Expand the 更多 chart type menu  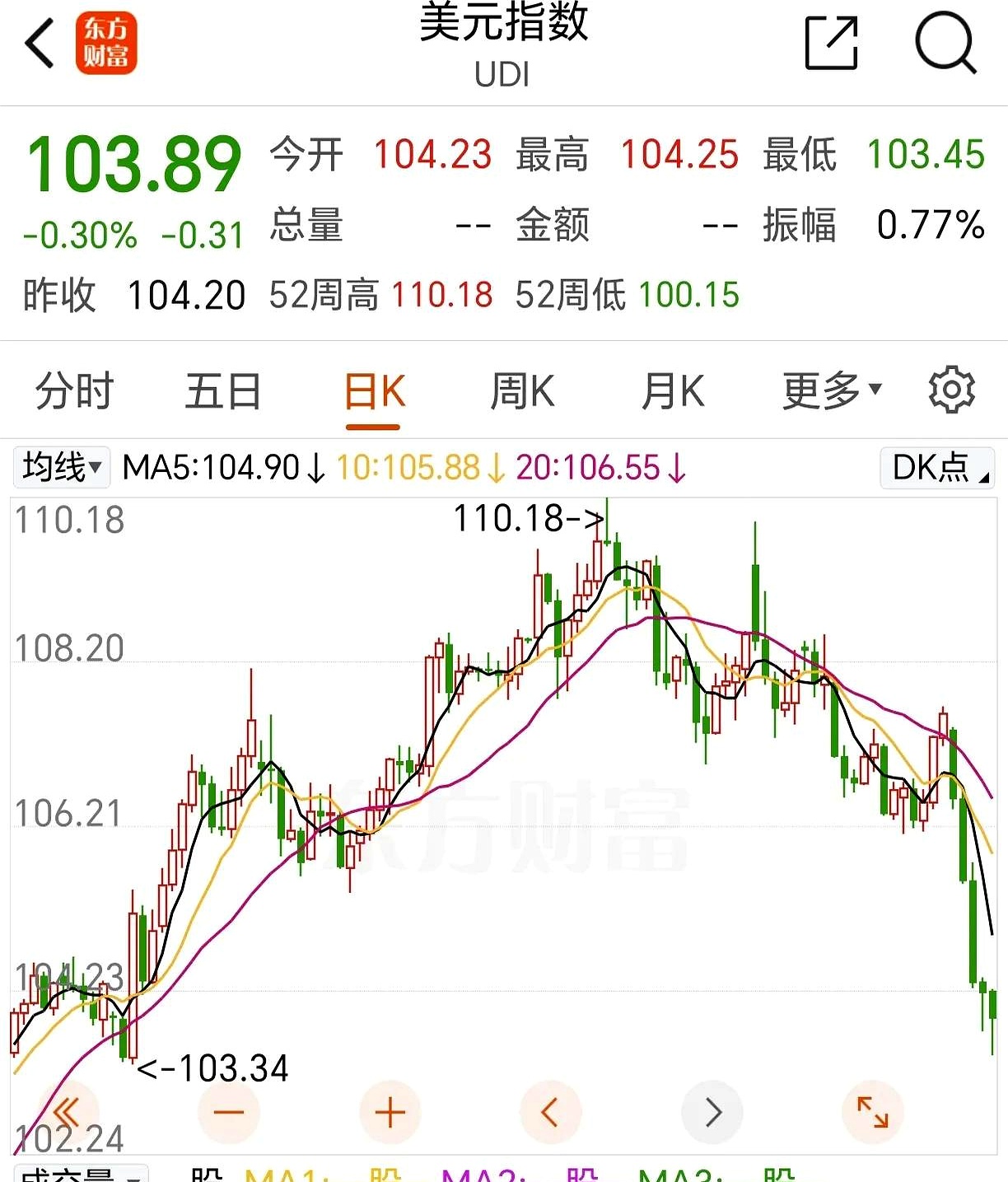tap(829, 390)
